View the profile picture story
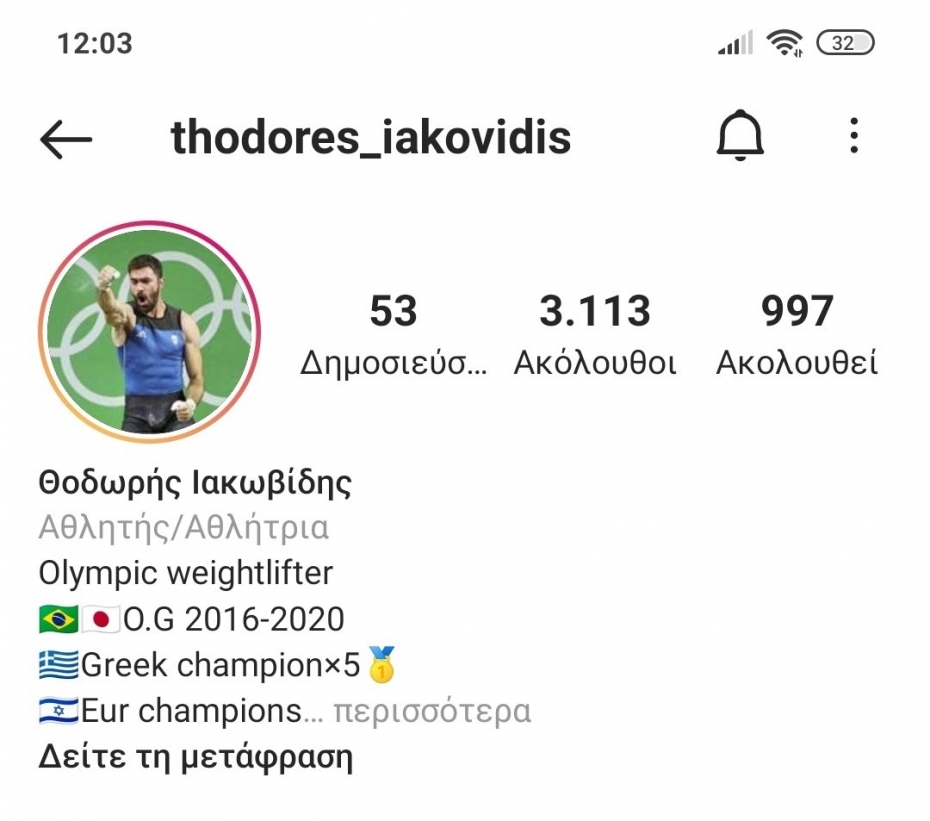Image resolution: width=930 pixels, height=821 pixels. click(x=149, y=331)
